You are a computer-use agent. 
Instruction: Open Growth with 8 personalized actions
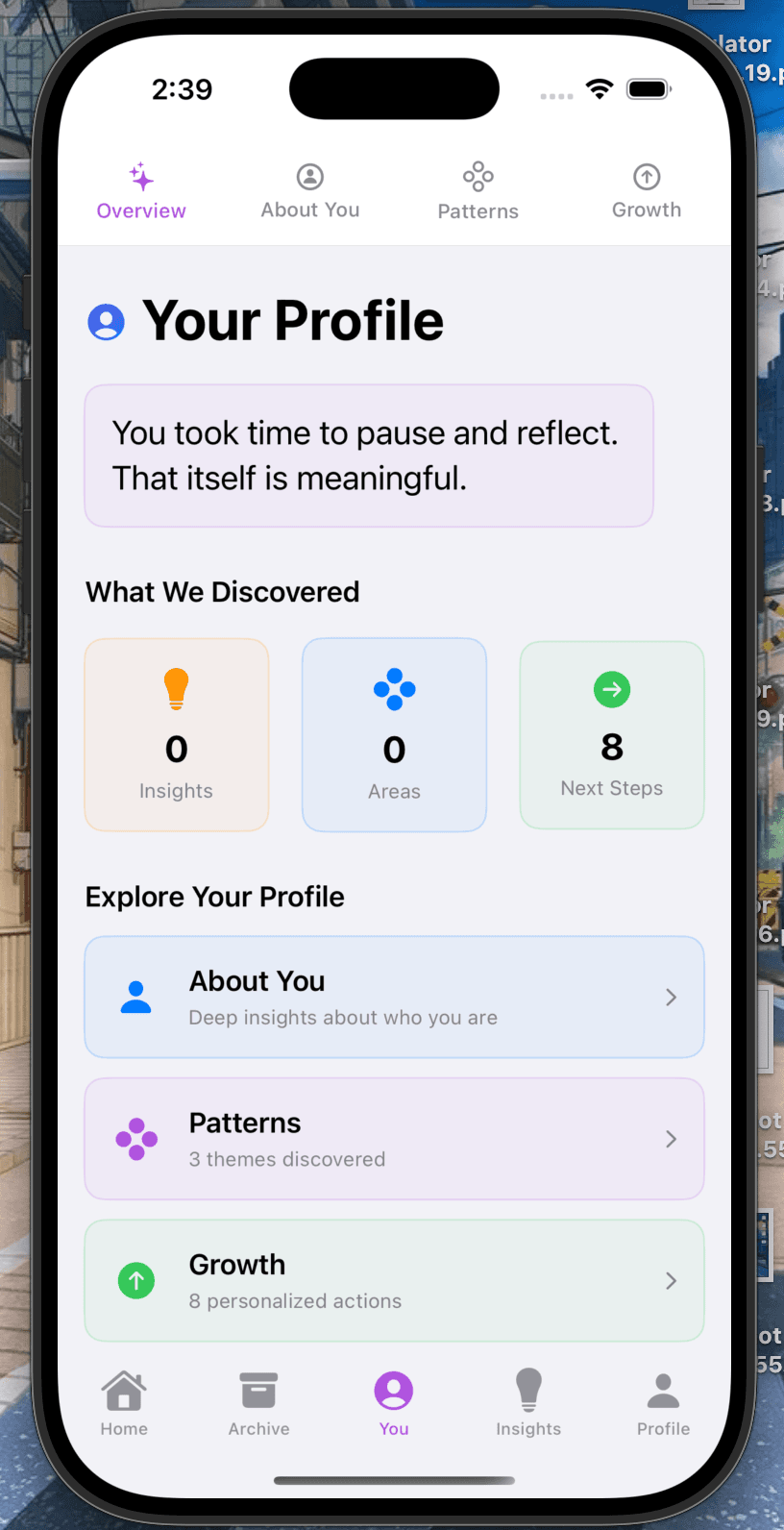tap(394, 1280)
